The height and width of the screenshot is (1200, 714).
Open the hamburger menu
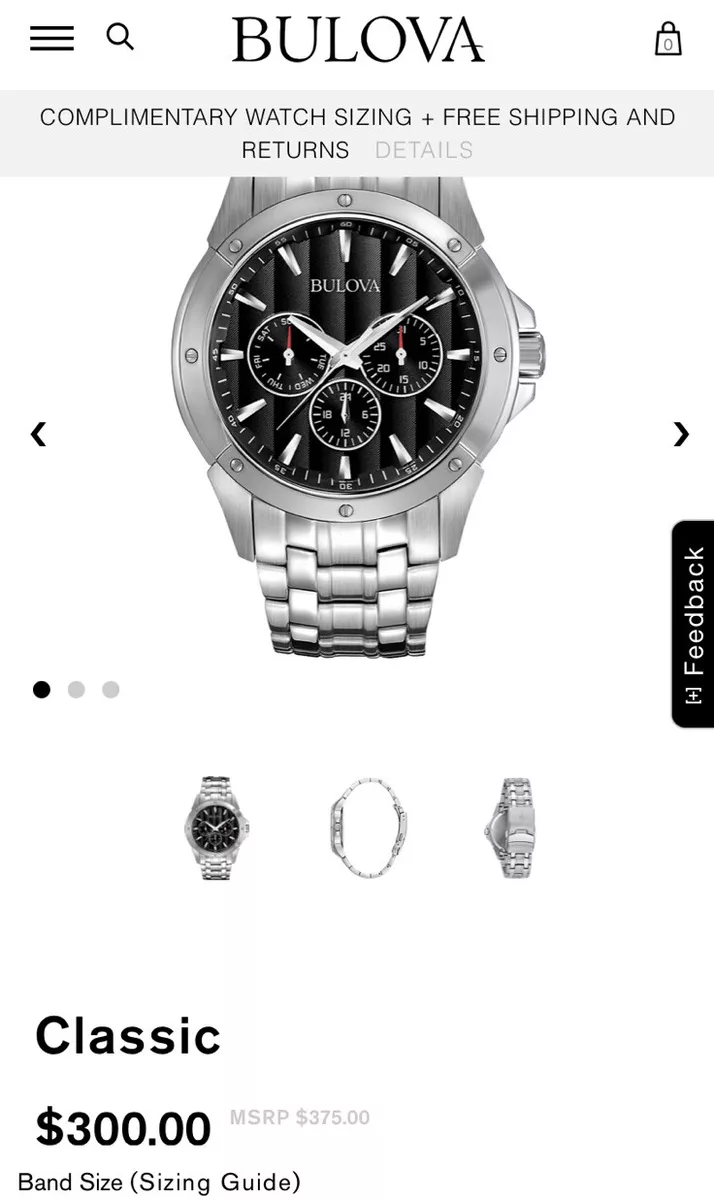pyautogui.click(x=52, y=38)
